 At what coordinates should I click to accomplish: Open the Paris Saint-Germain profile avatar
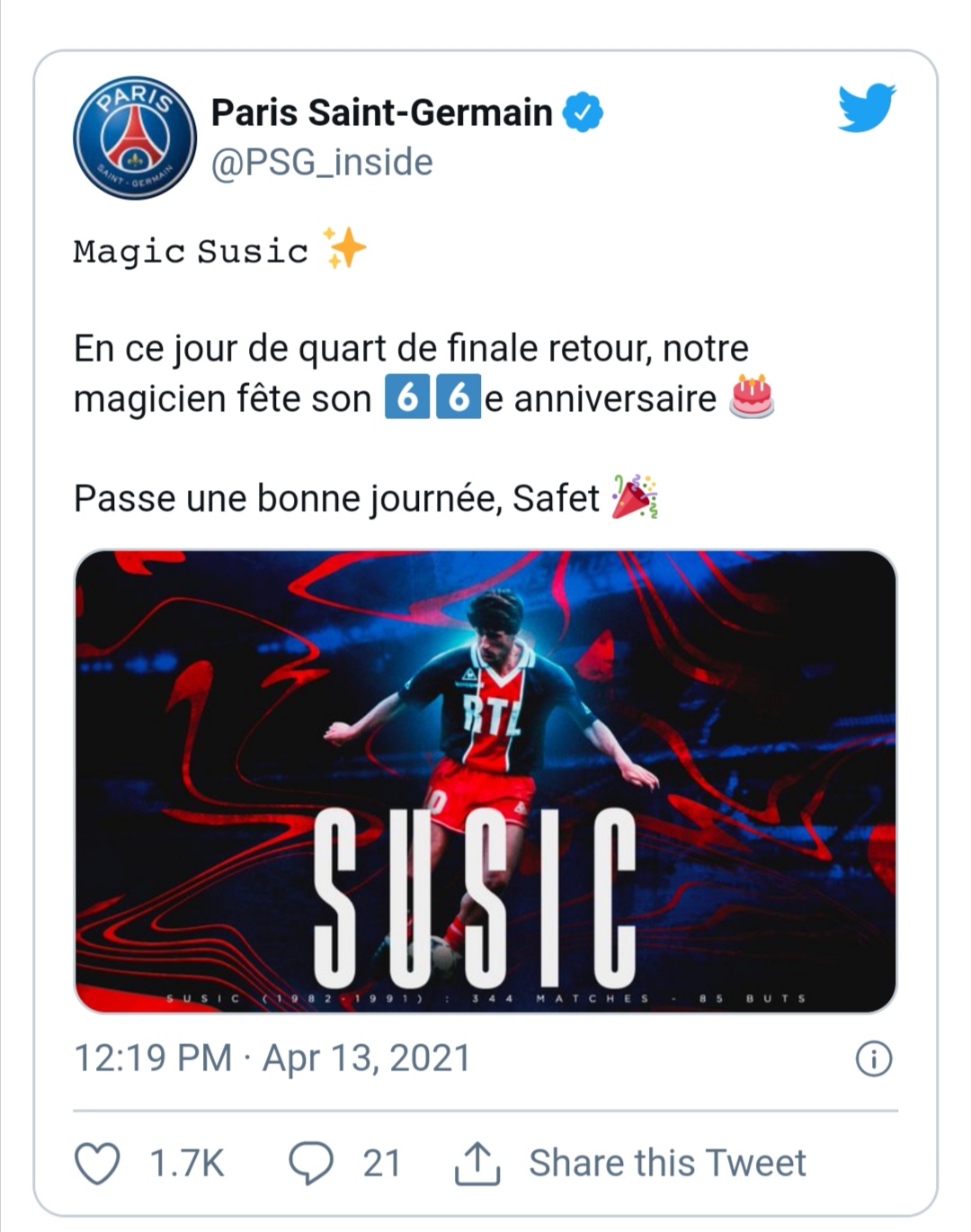point(135,138)
